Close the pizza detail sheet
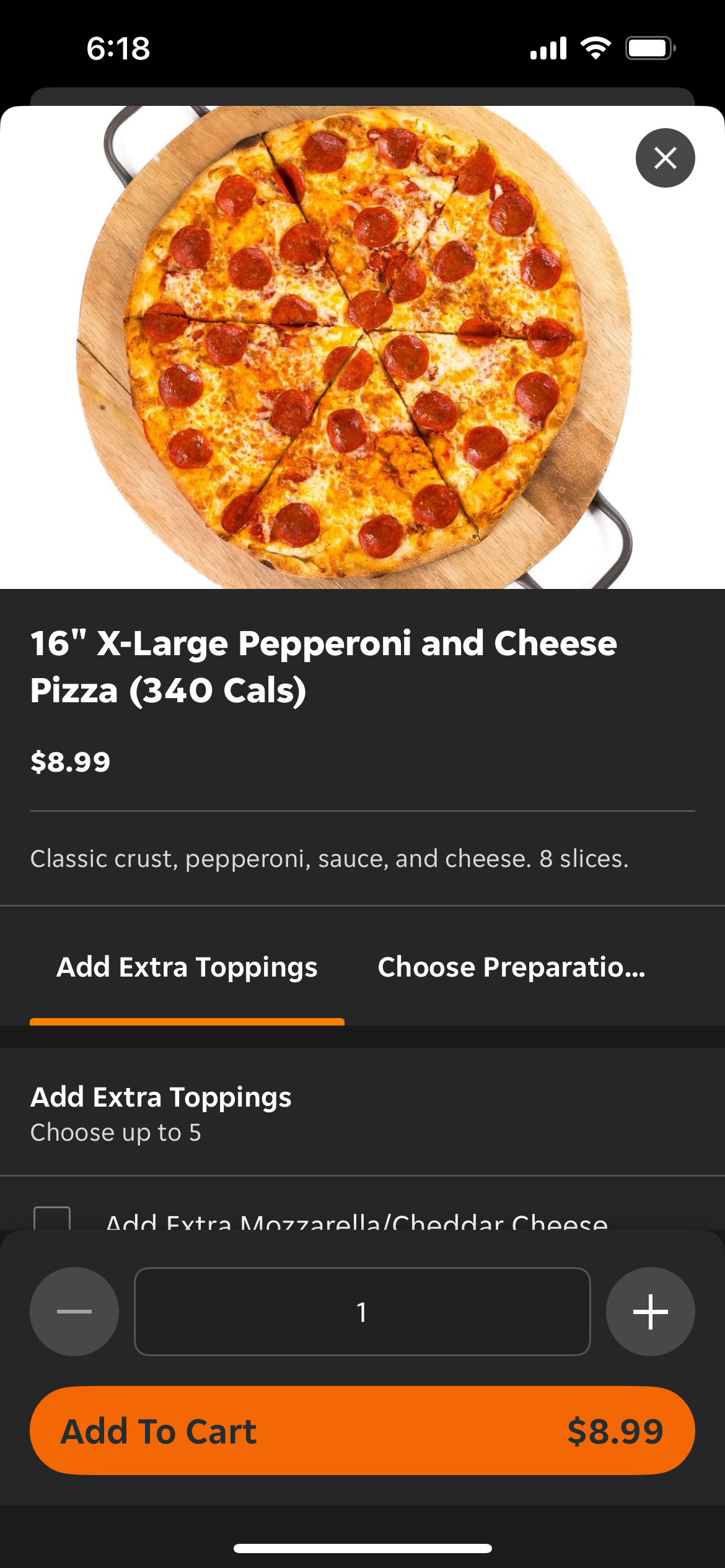This screenshot has width=725, height=1568. point(665,158)
